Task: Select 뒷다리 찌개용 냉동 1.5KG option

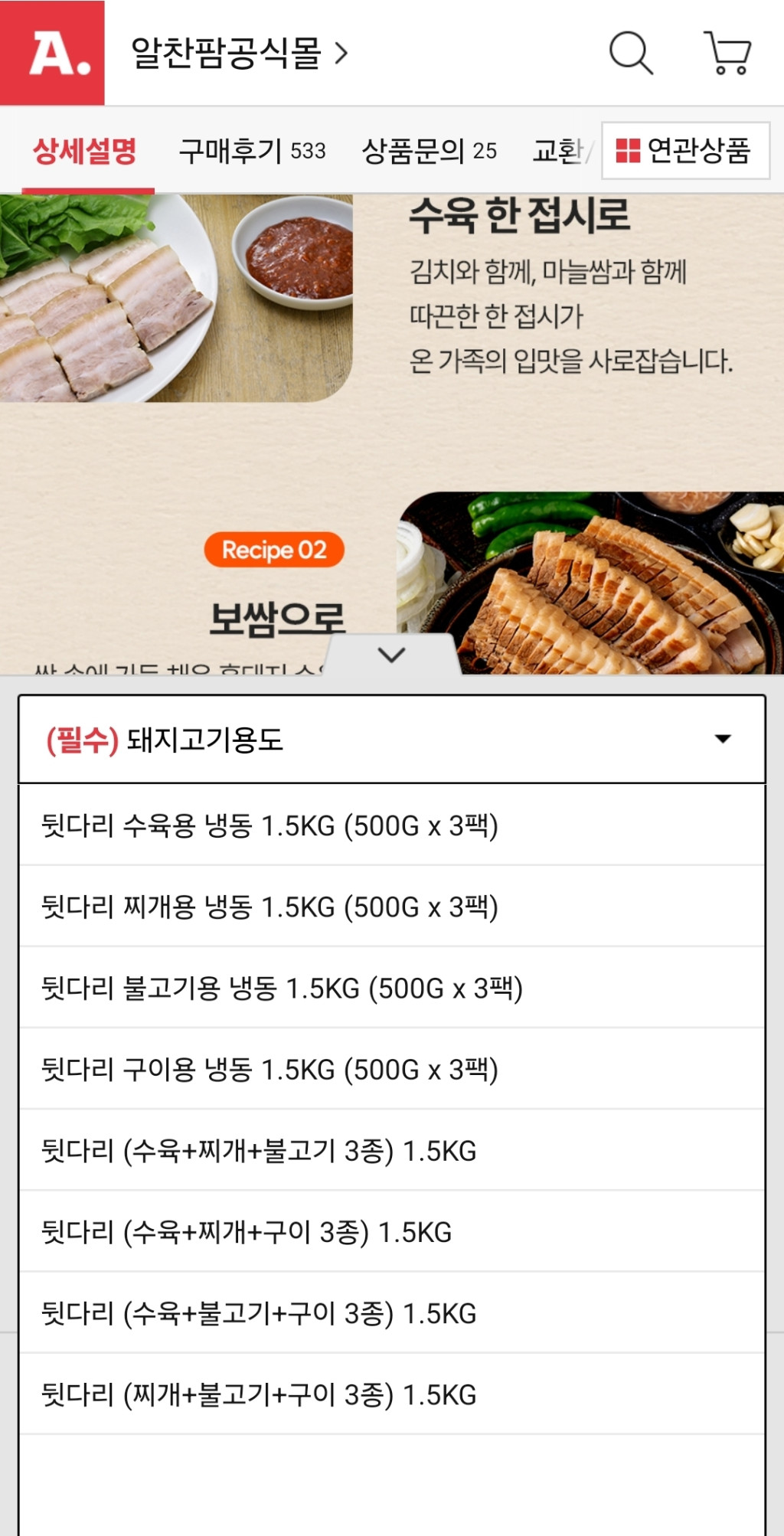Action: [391, 907]
